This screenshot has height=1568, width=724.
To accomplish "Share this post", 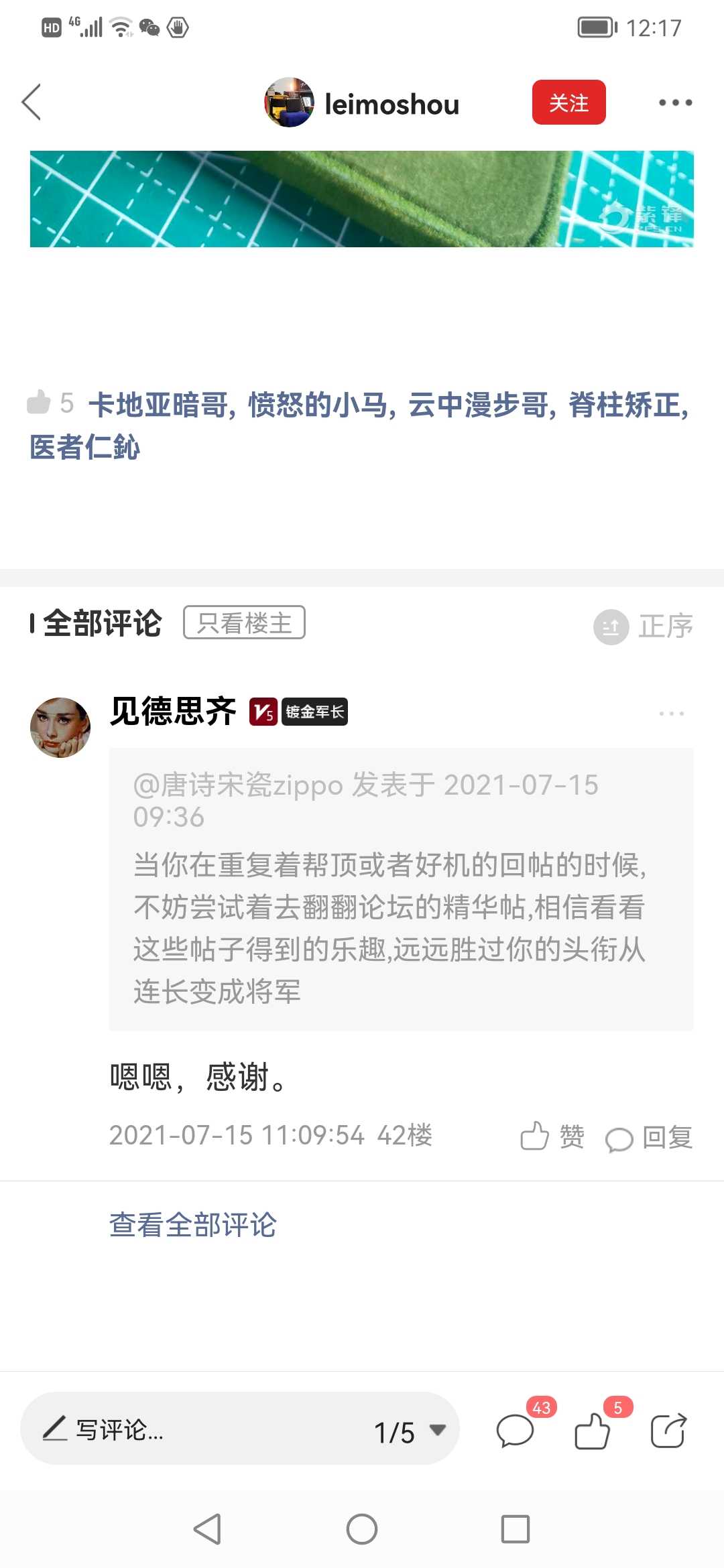I will [668, 1431].
